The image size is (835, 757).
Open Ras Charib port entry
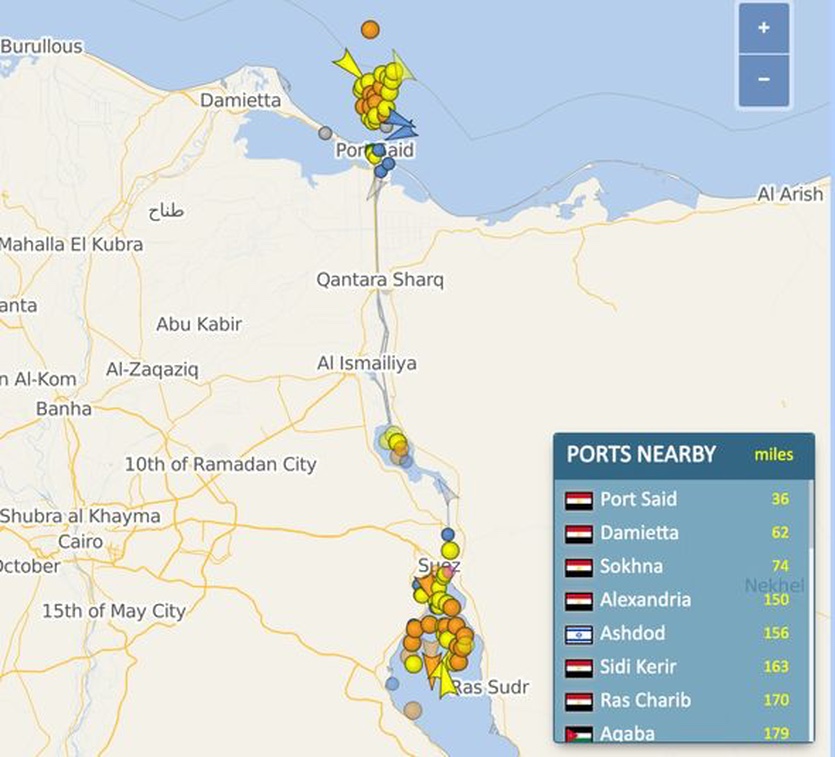click(x=645, y=700)
